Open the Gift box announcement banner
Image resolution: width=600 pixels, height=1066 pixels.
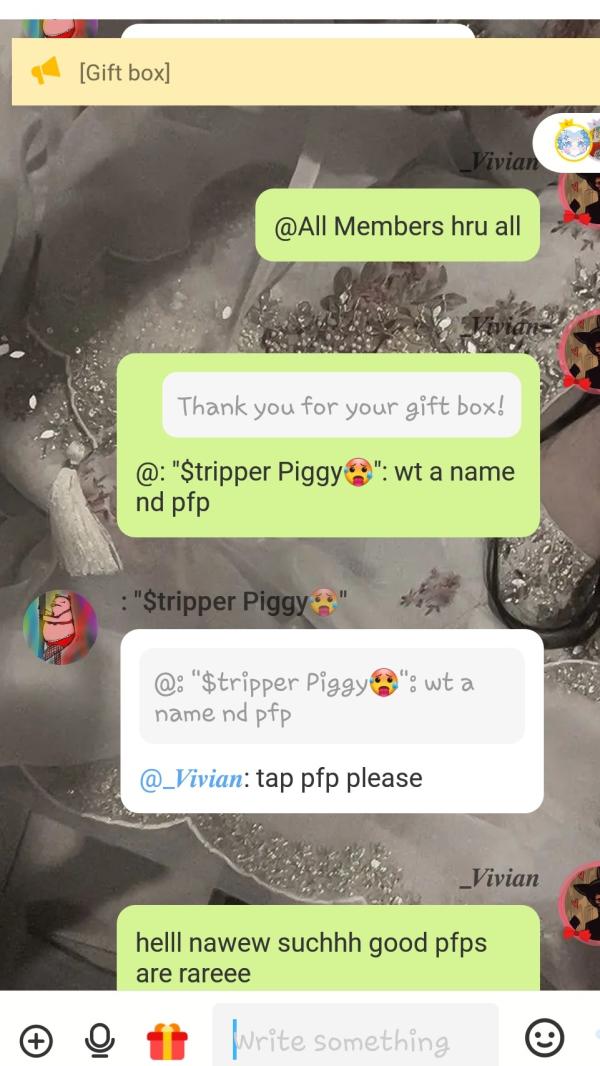click(300, 72)
